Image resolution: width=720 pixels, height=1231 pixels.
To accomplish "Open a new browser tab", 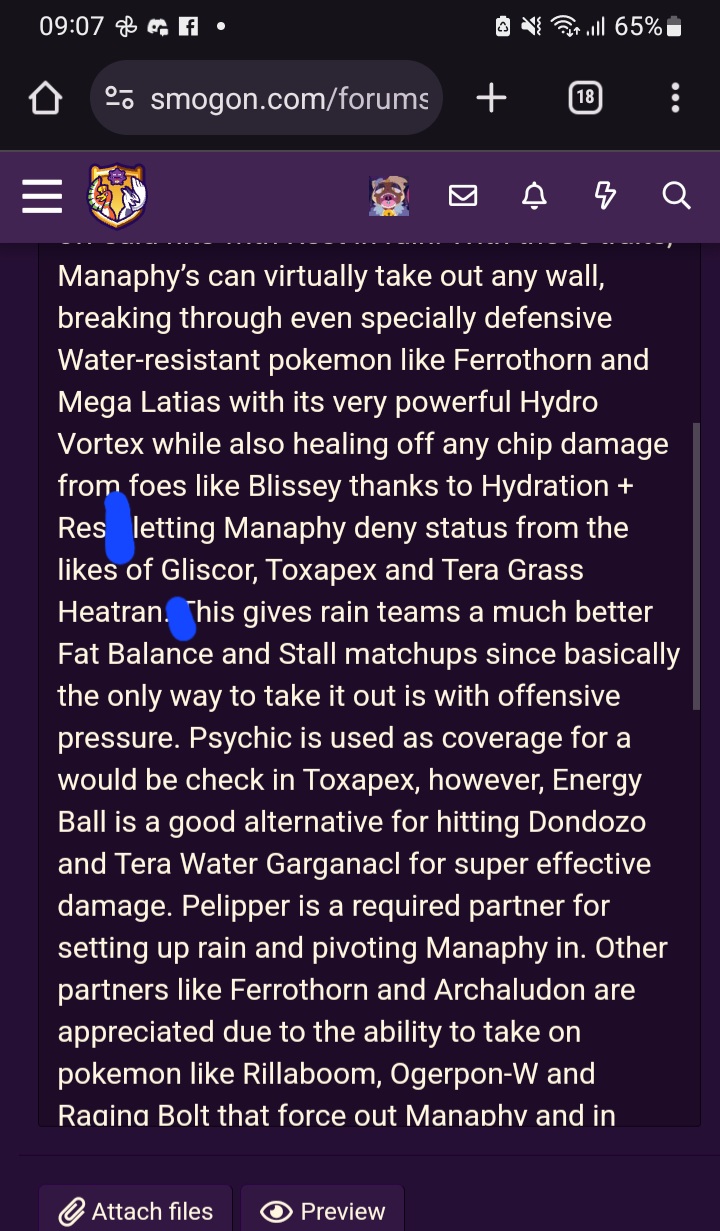I will click(491, 98).
